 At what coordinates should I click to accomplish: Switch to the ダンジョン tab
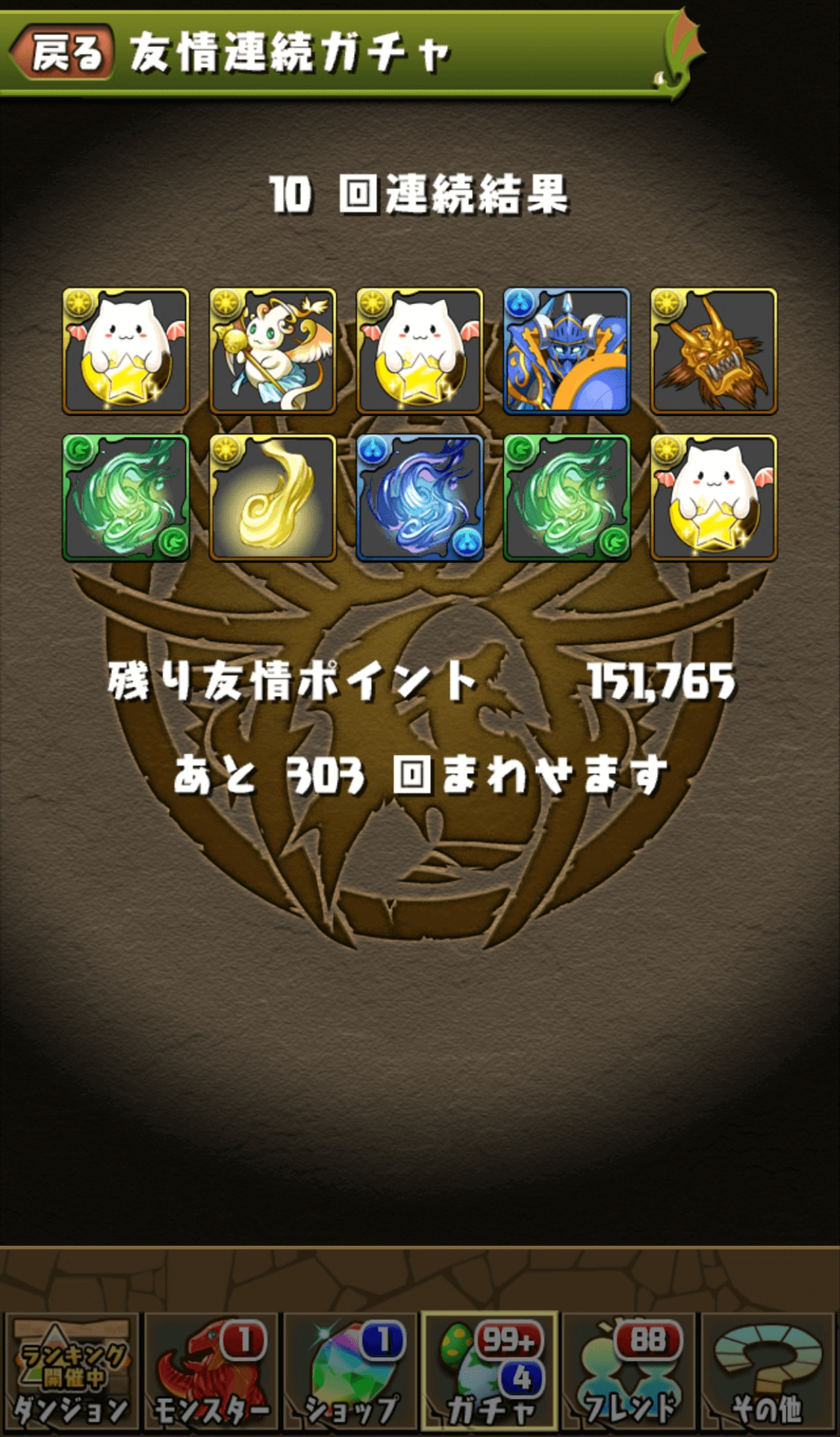[71, 1373]
